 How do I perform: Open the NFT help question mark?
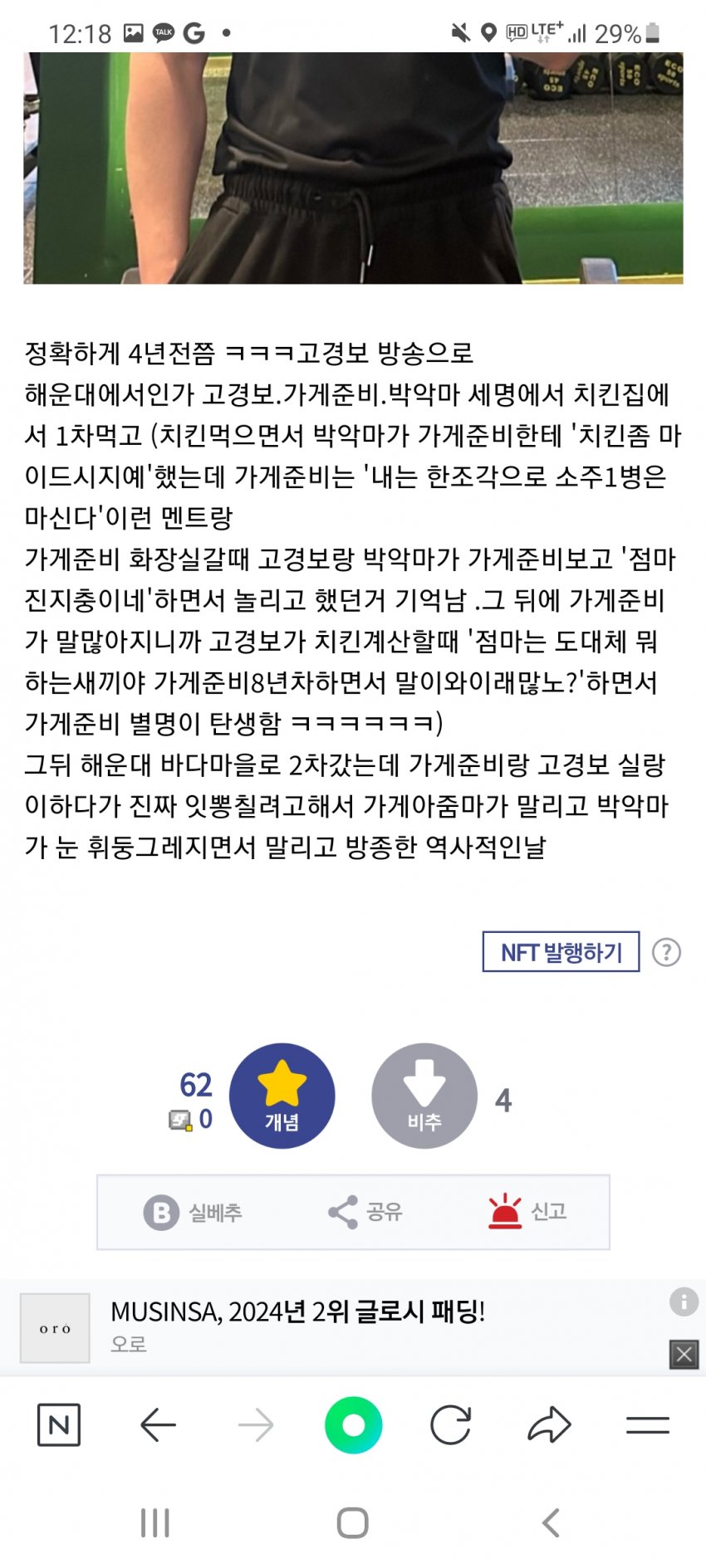click(666, 952)
